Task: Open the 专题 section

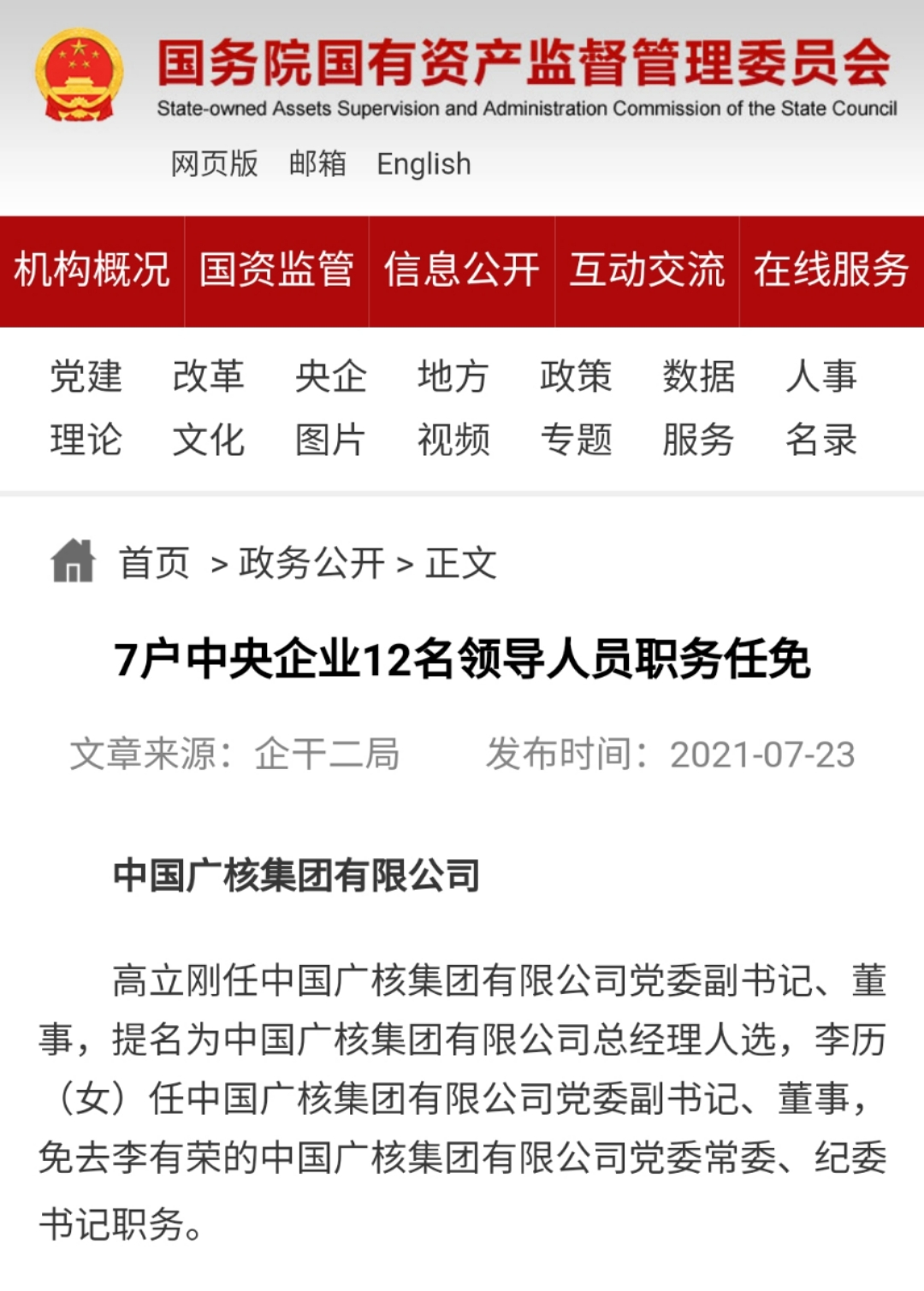Action: [x=576, y=441]
